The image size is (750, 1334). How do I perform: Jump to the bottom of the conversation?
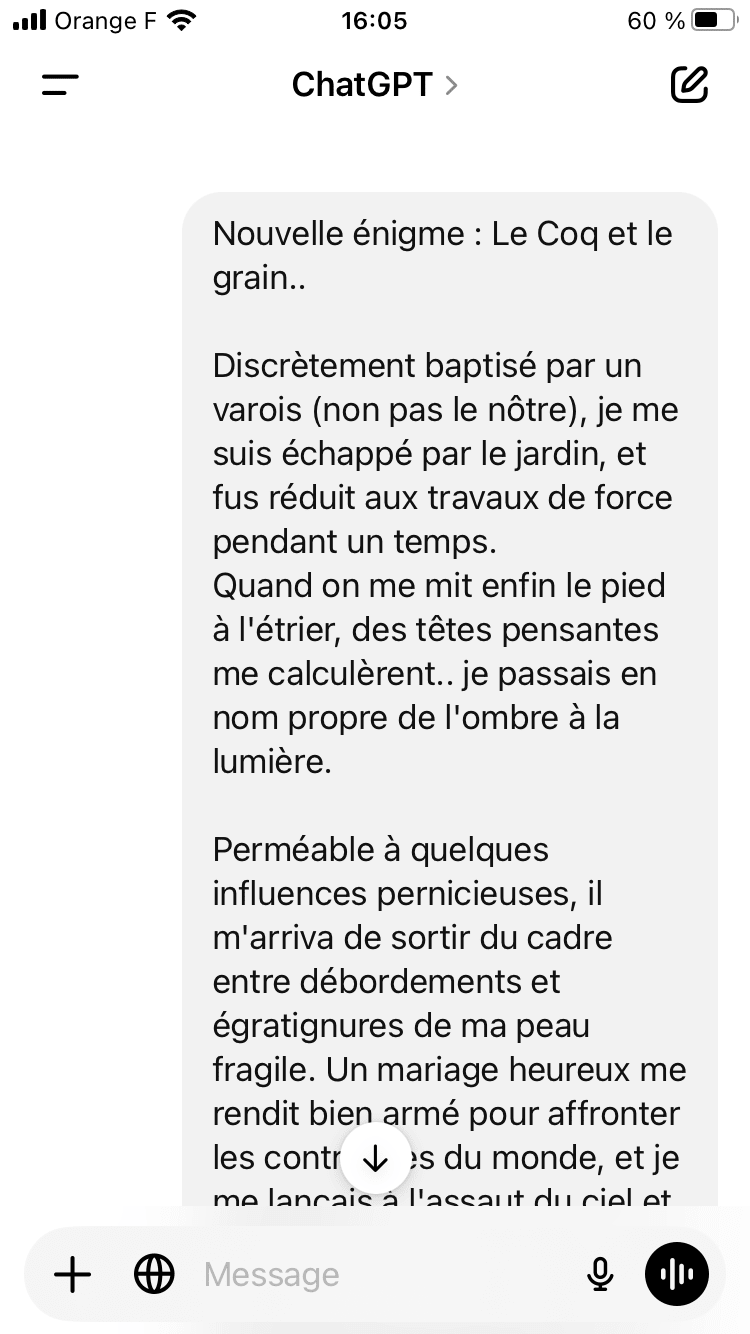click(x=375, y=1159)
